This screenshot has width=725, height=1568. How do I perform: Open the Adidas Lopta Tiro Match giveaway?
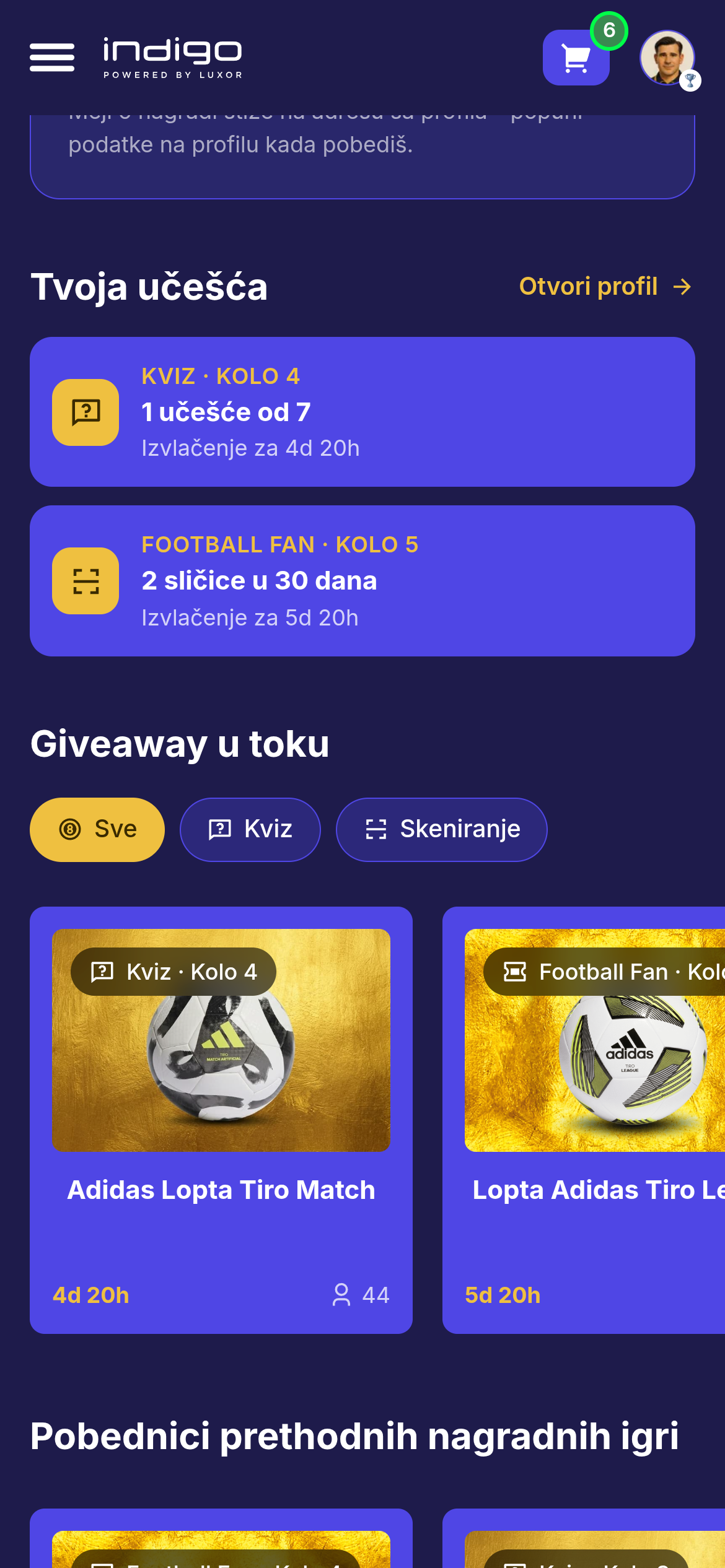(x=221, y=1120)
